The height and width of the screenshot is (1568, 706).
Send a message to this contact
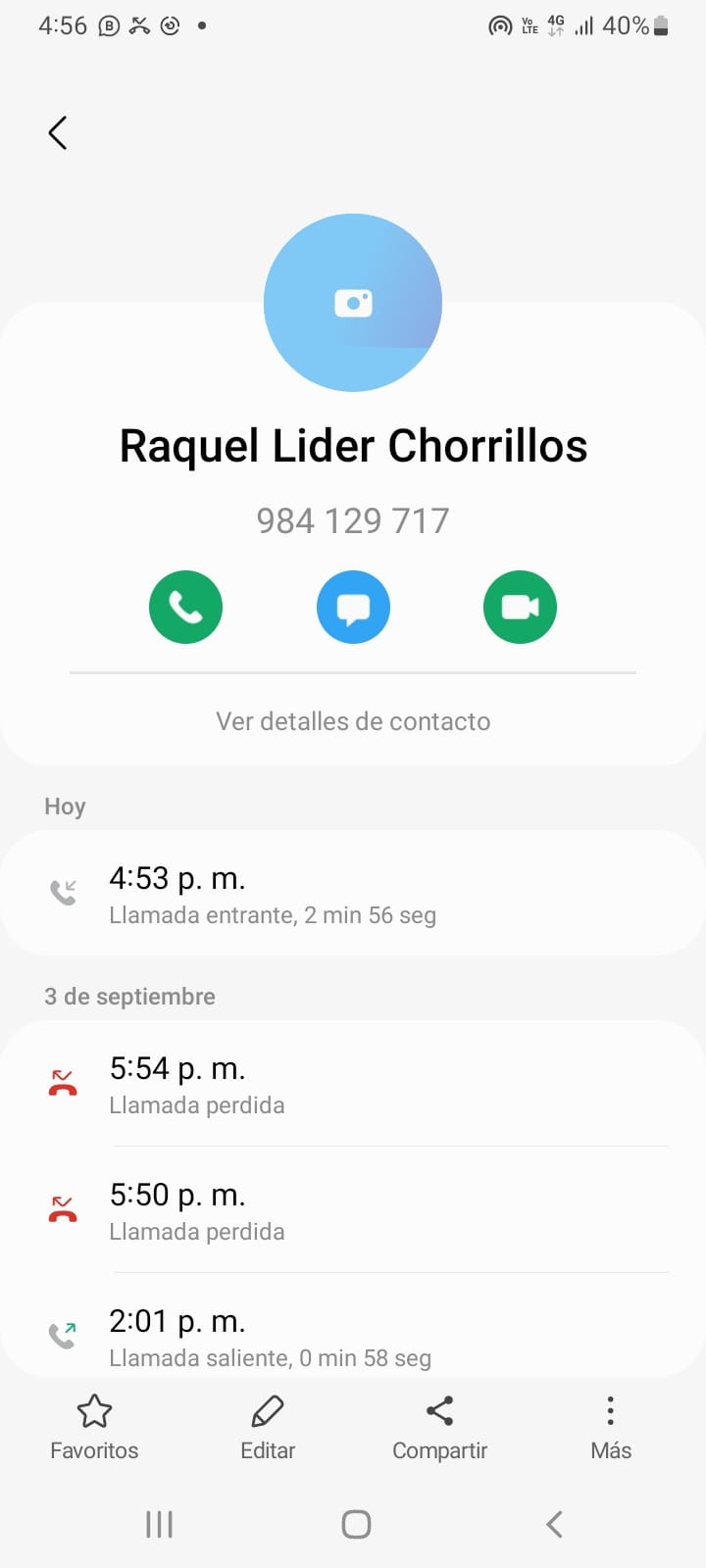(353, 607)
